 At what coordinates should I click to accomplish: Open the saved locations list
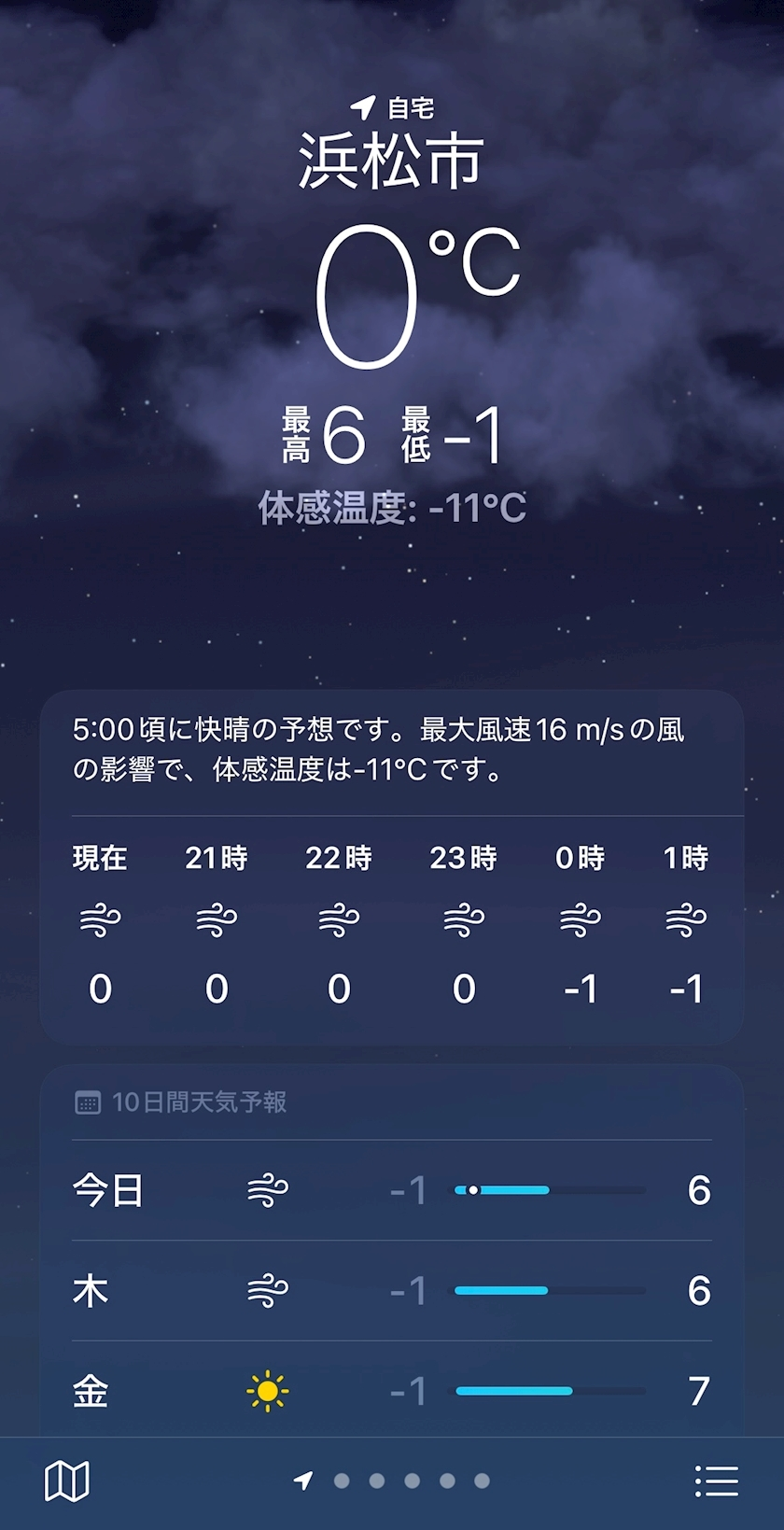[x=716, y=1481]
